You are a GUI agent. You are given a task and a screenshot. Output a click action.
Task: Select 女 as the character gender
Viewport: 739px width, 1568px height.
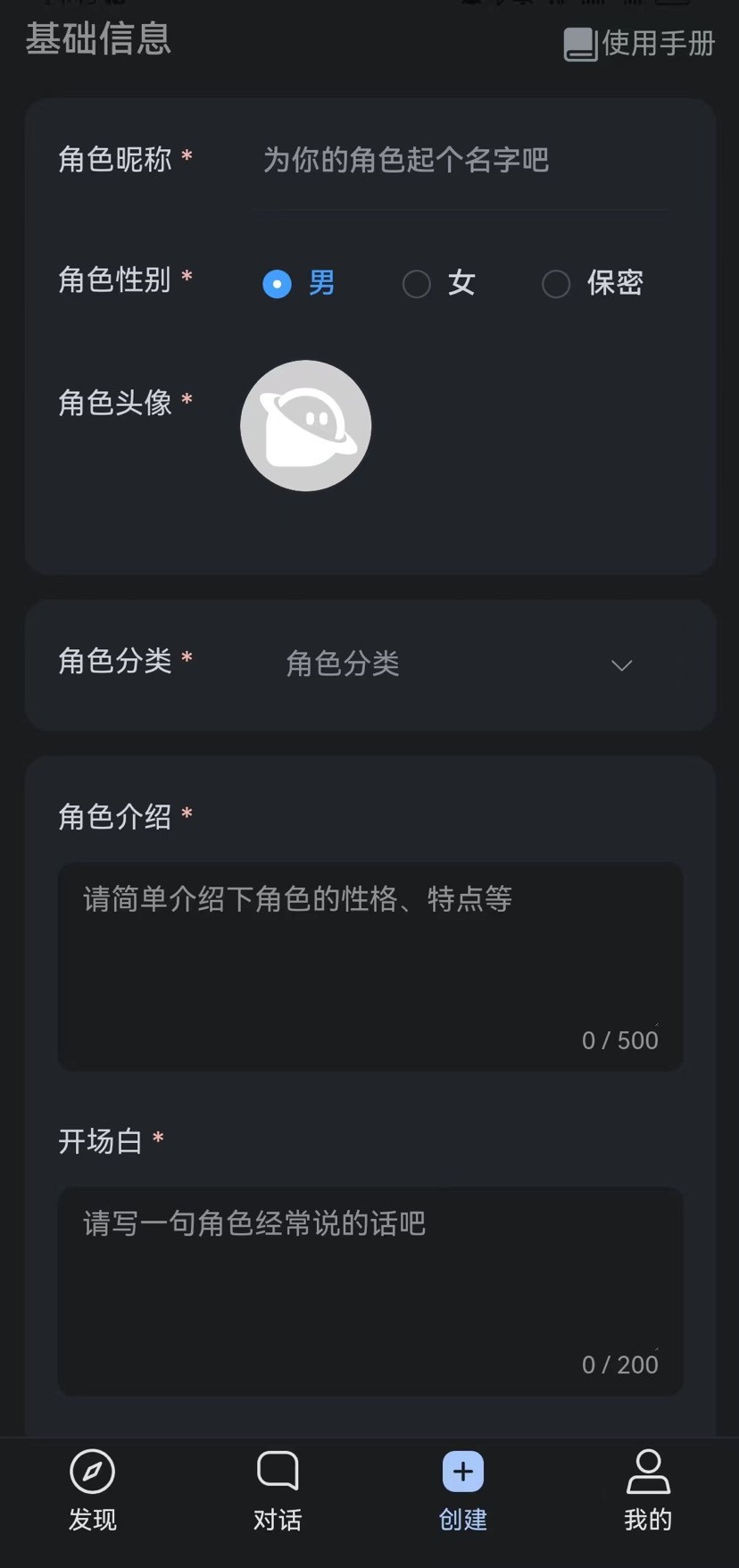438,284
